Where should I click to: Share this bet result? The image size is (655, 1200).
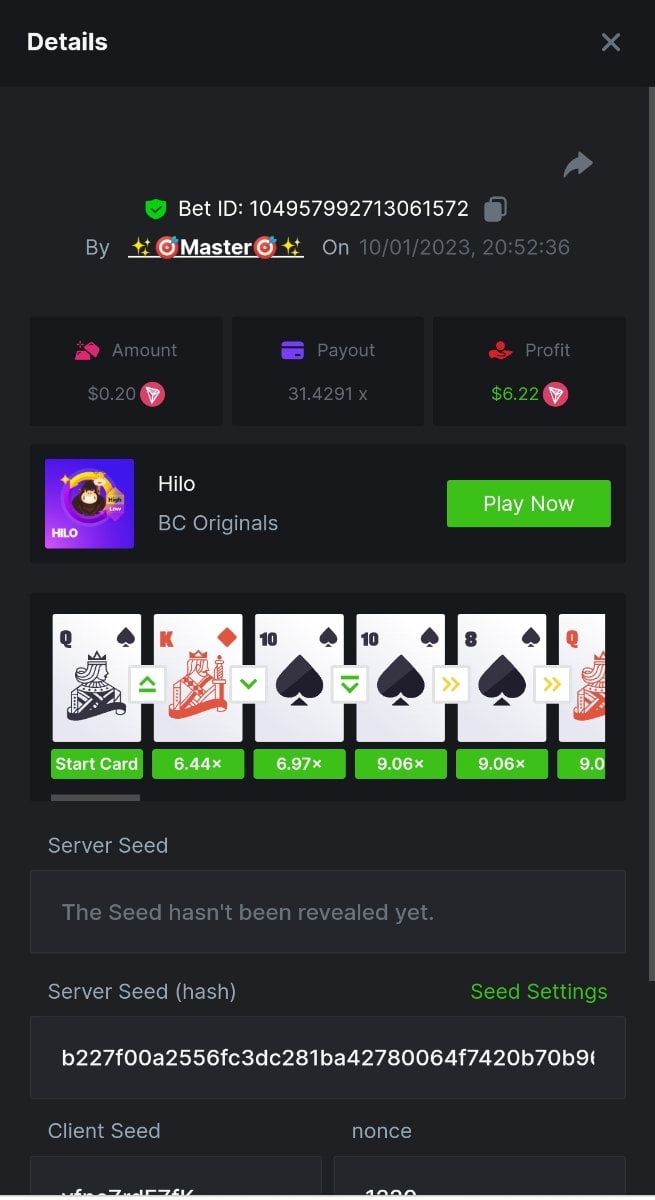click(x=578, y=165)
